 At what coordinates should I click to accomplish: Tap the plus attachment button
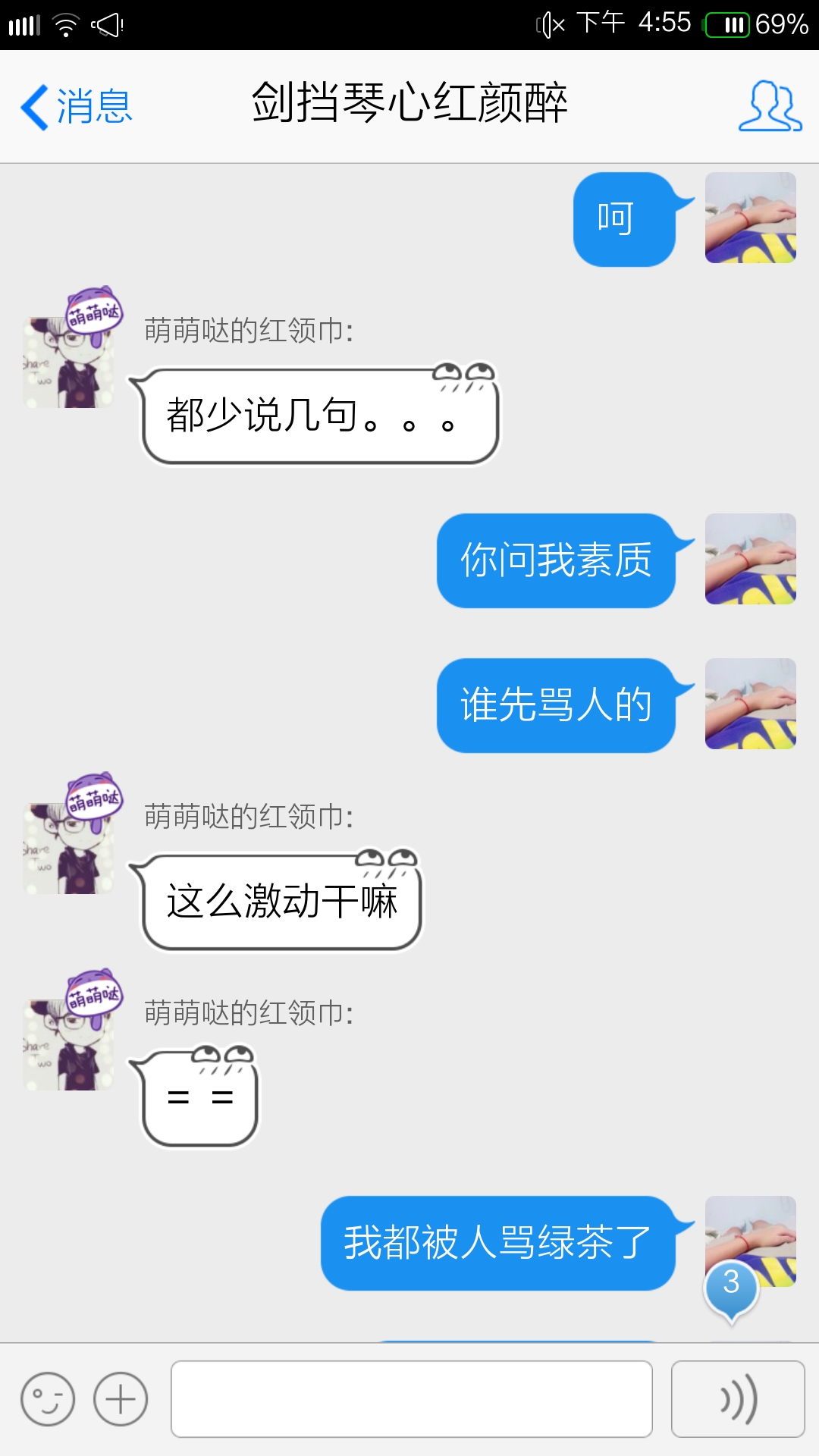tap(121, 1399)
